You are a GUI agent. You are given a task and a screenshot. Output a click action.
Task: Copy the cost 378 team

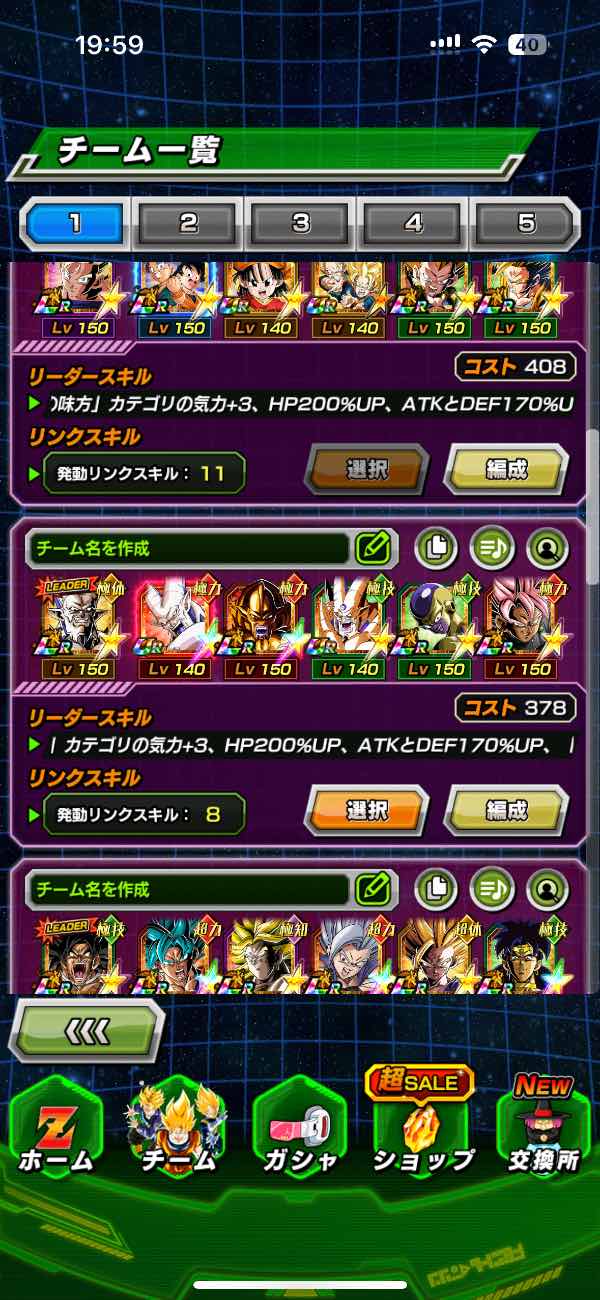pyautogui.click(x=435, y=547)
